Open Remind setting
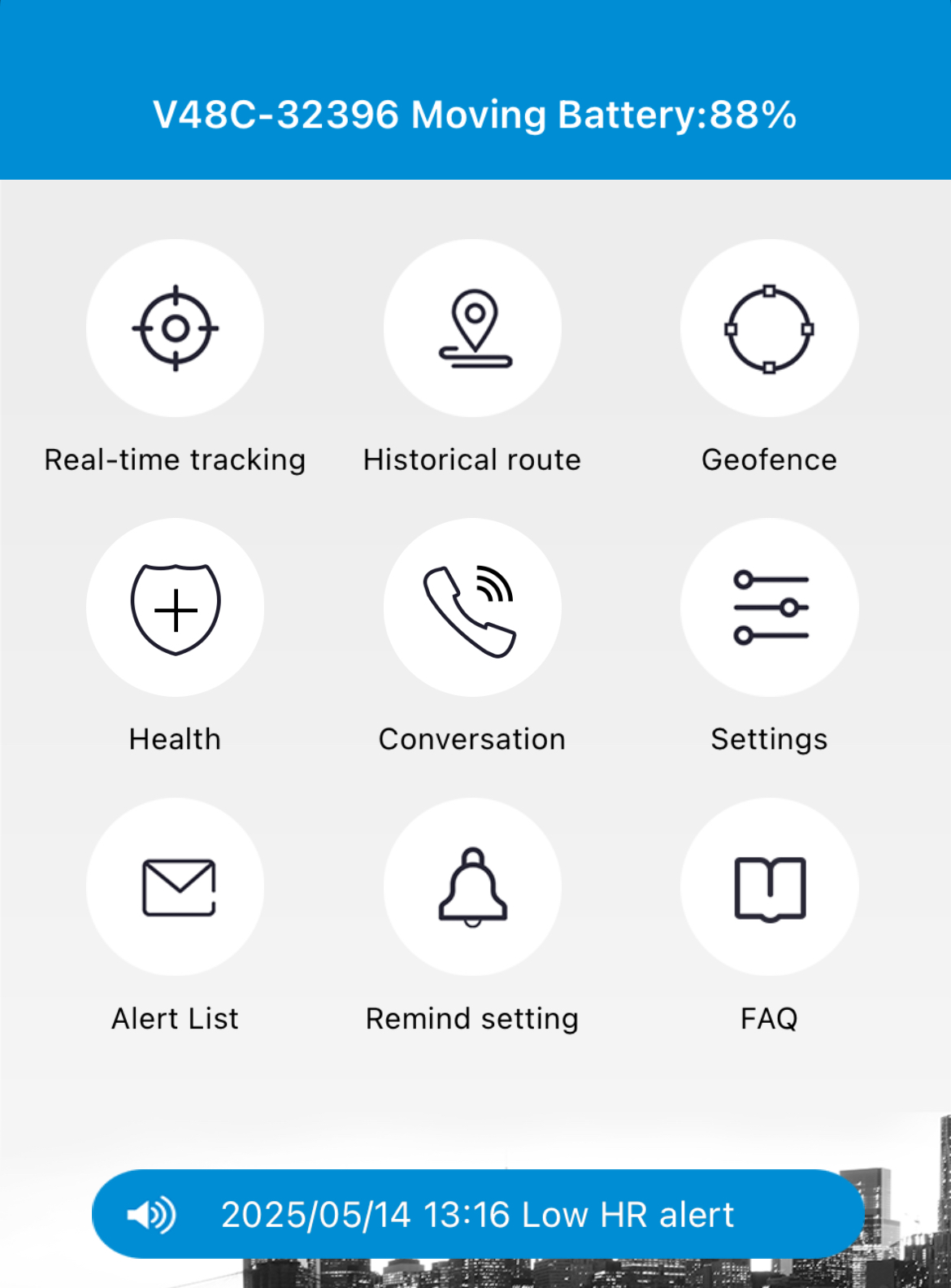The width and height of the screenshot is (951, 1288). [x=472, y=886]
